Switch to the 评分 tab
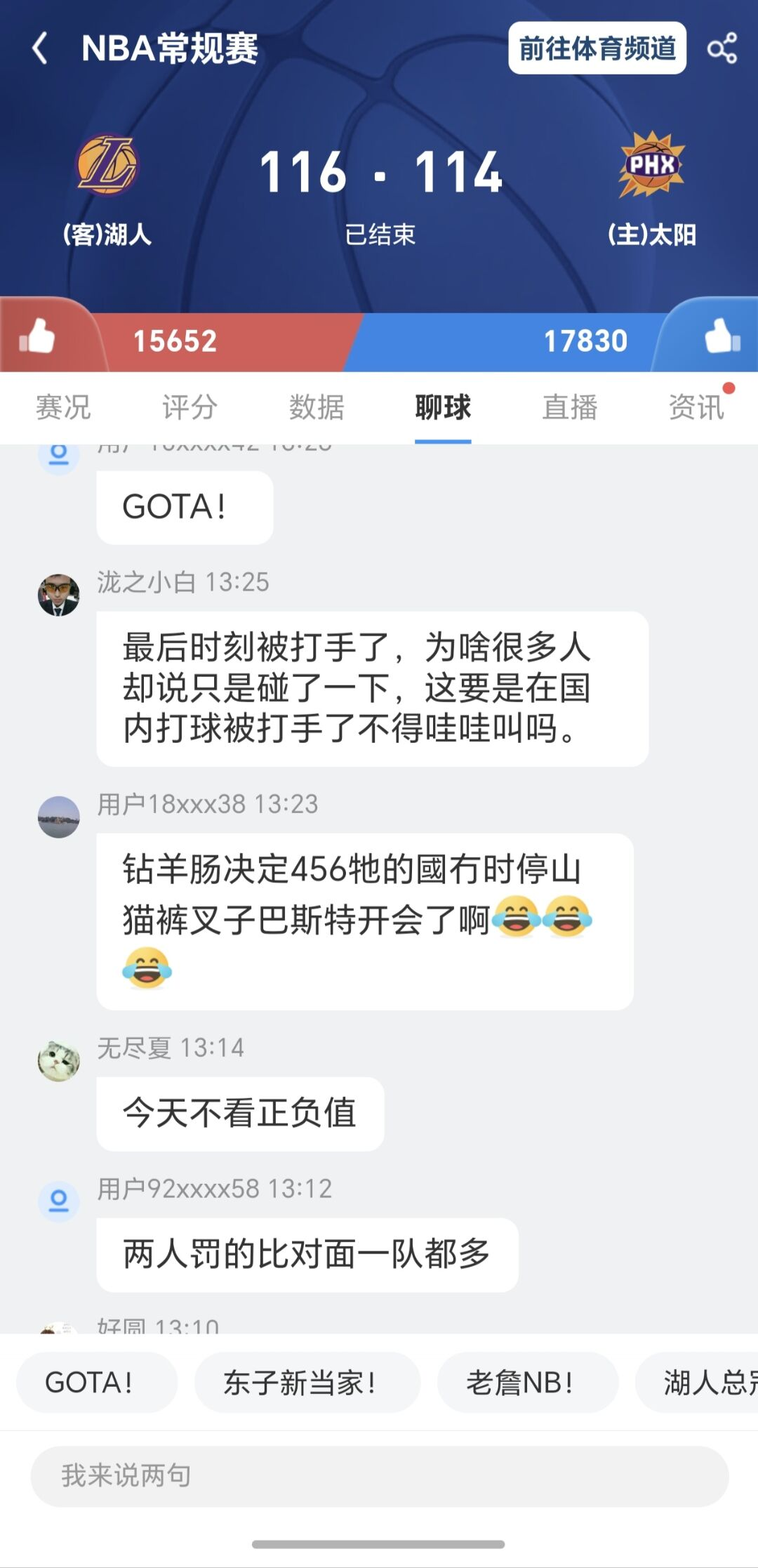Viewport: 758px width, 1568px height. [x=188, y=407]
